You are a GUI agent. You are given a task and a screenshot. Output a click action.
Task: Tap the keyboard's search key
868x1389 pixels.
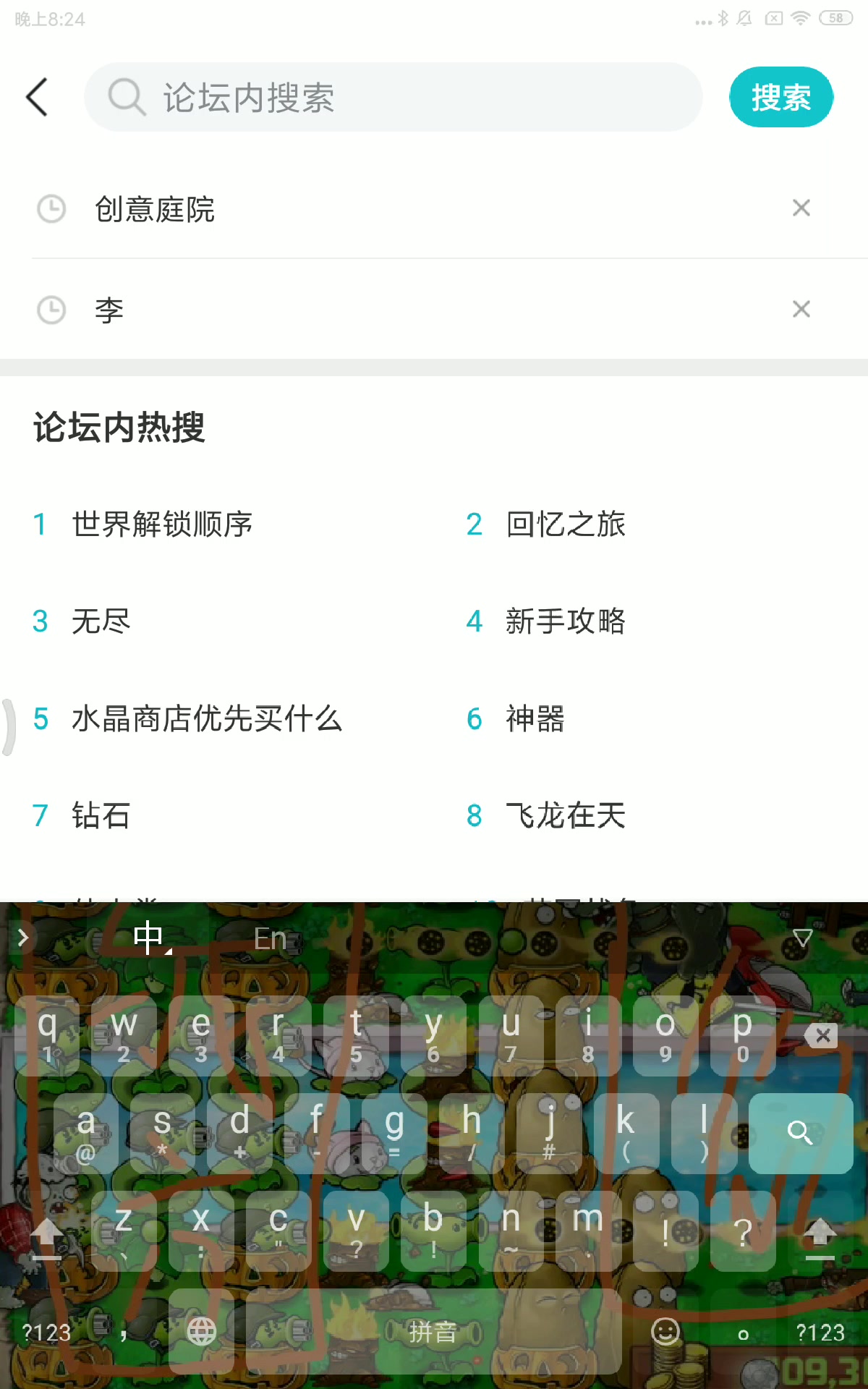(800, 1132)
